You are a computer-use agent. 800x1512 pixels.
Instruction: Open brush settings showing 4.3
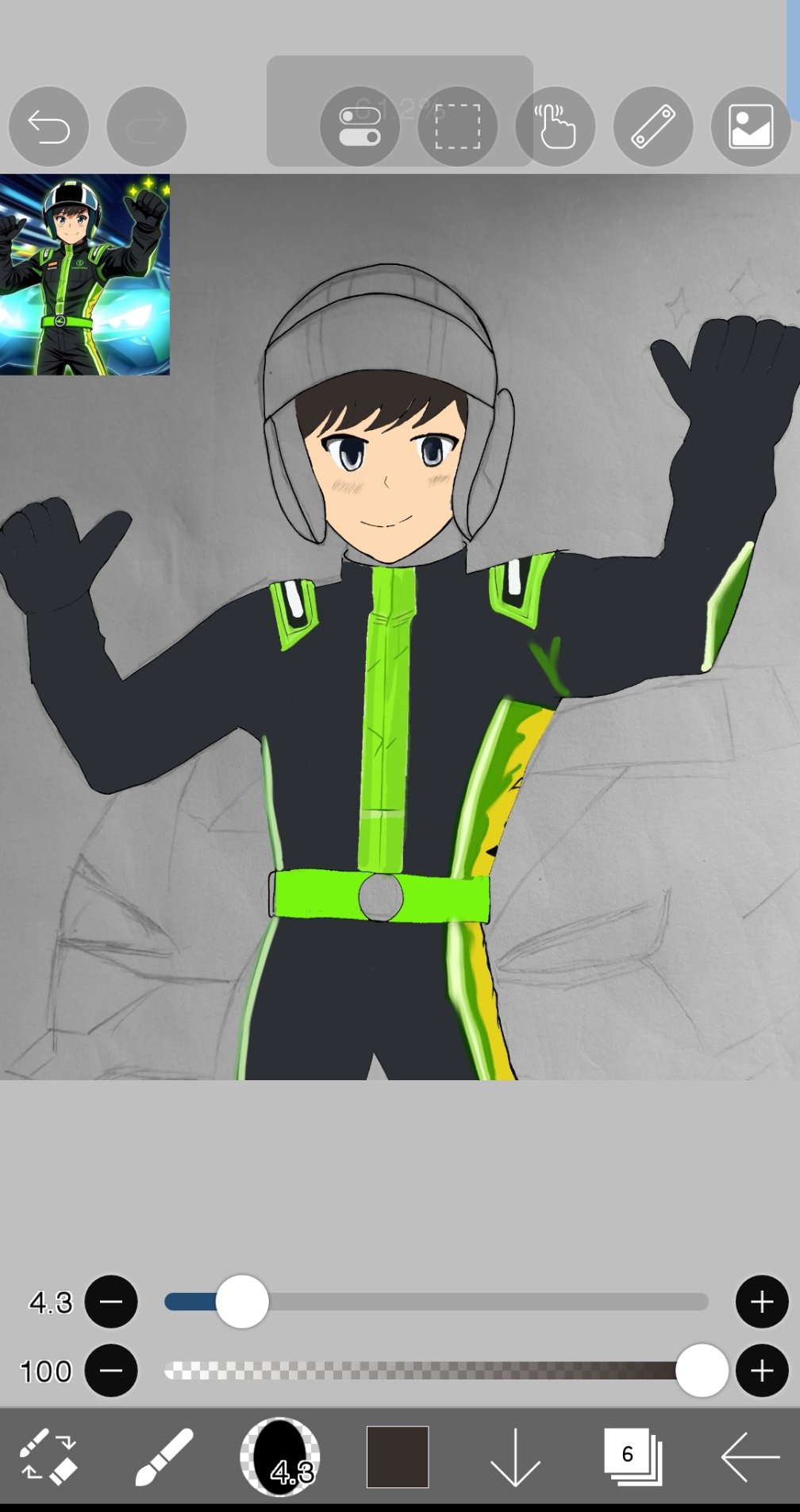click(x=280, y=1456)
